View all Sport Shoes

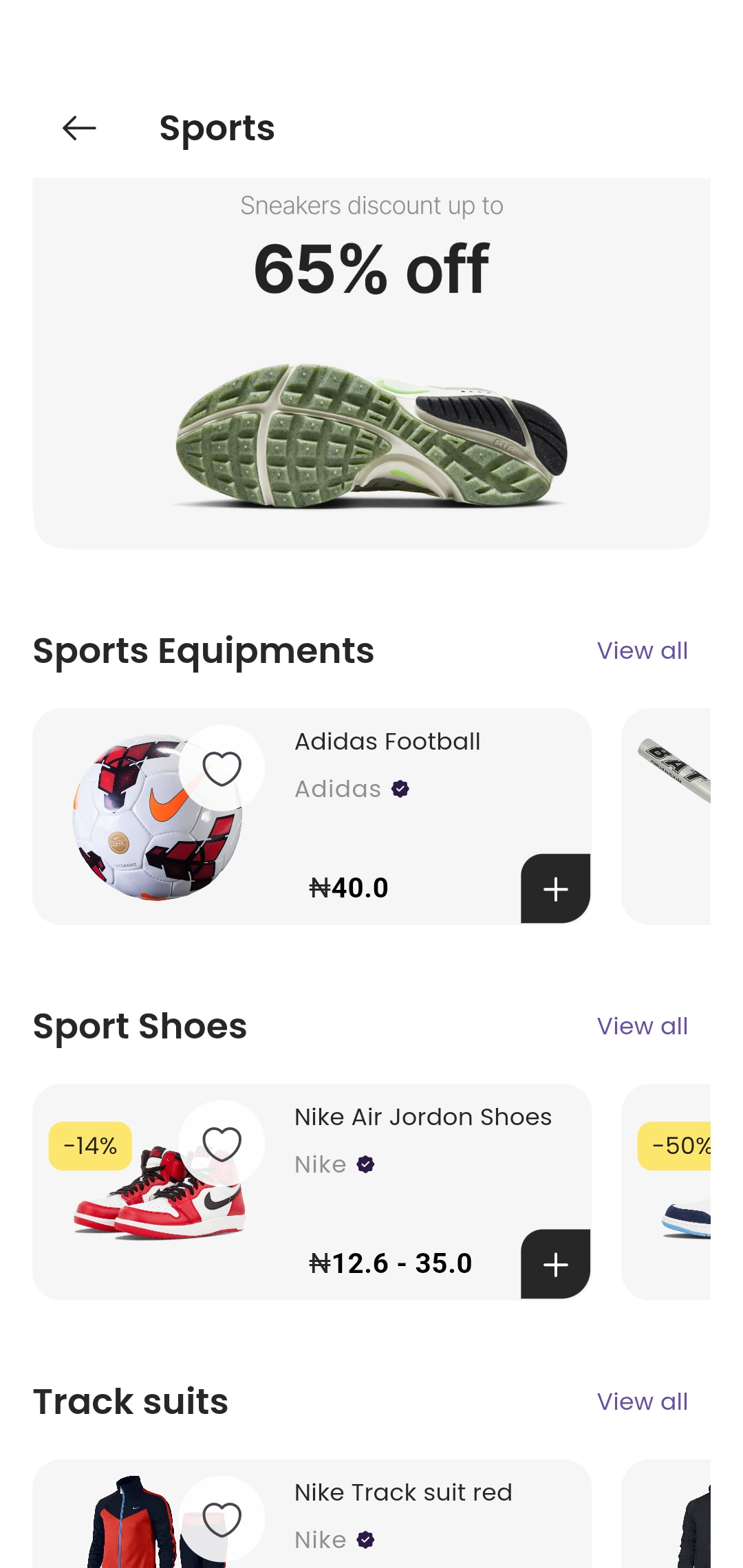(642, 1026)
